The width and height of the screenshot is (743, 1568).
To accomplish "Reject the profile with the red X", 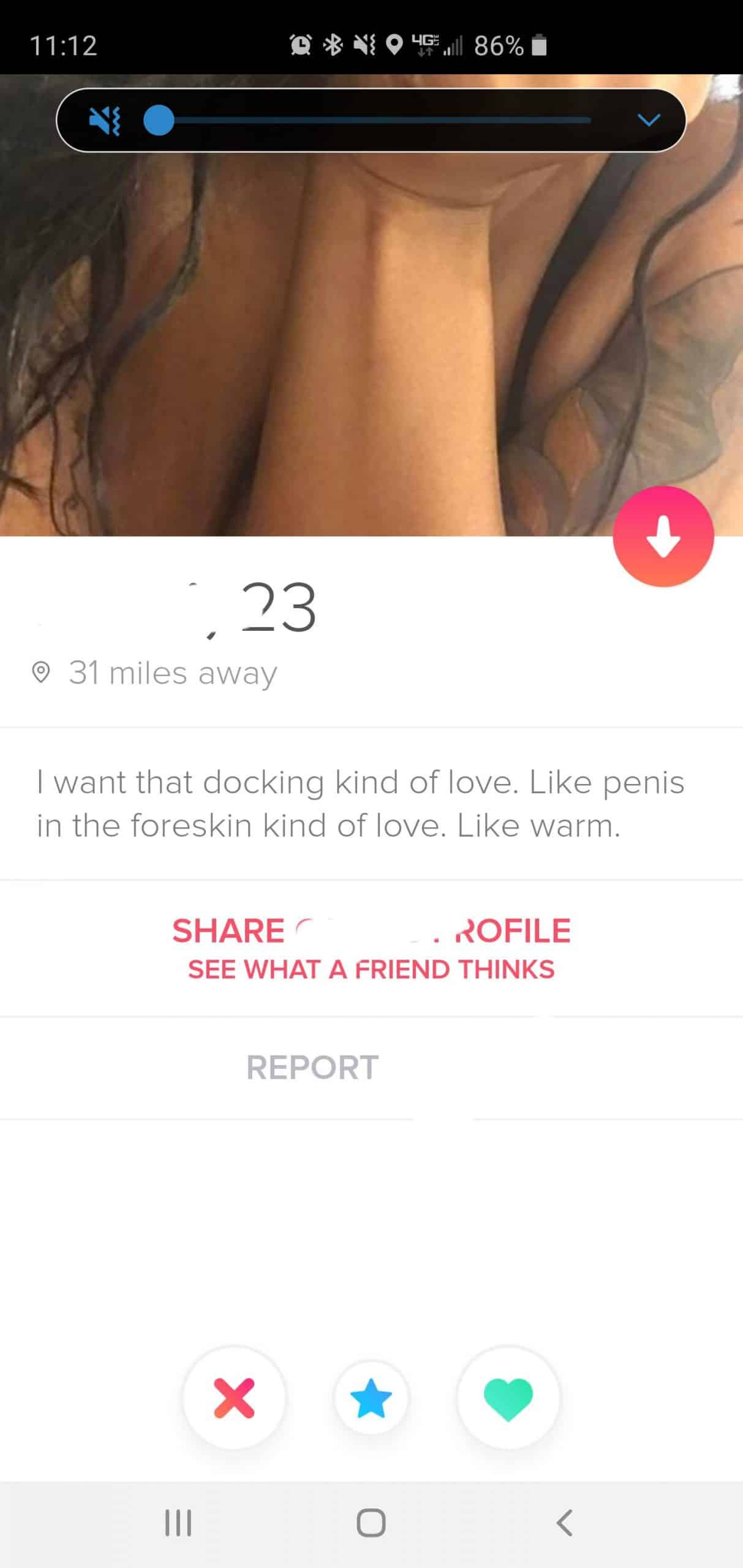I will click(x=234, y=1398).
